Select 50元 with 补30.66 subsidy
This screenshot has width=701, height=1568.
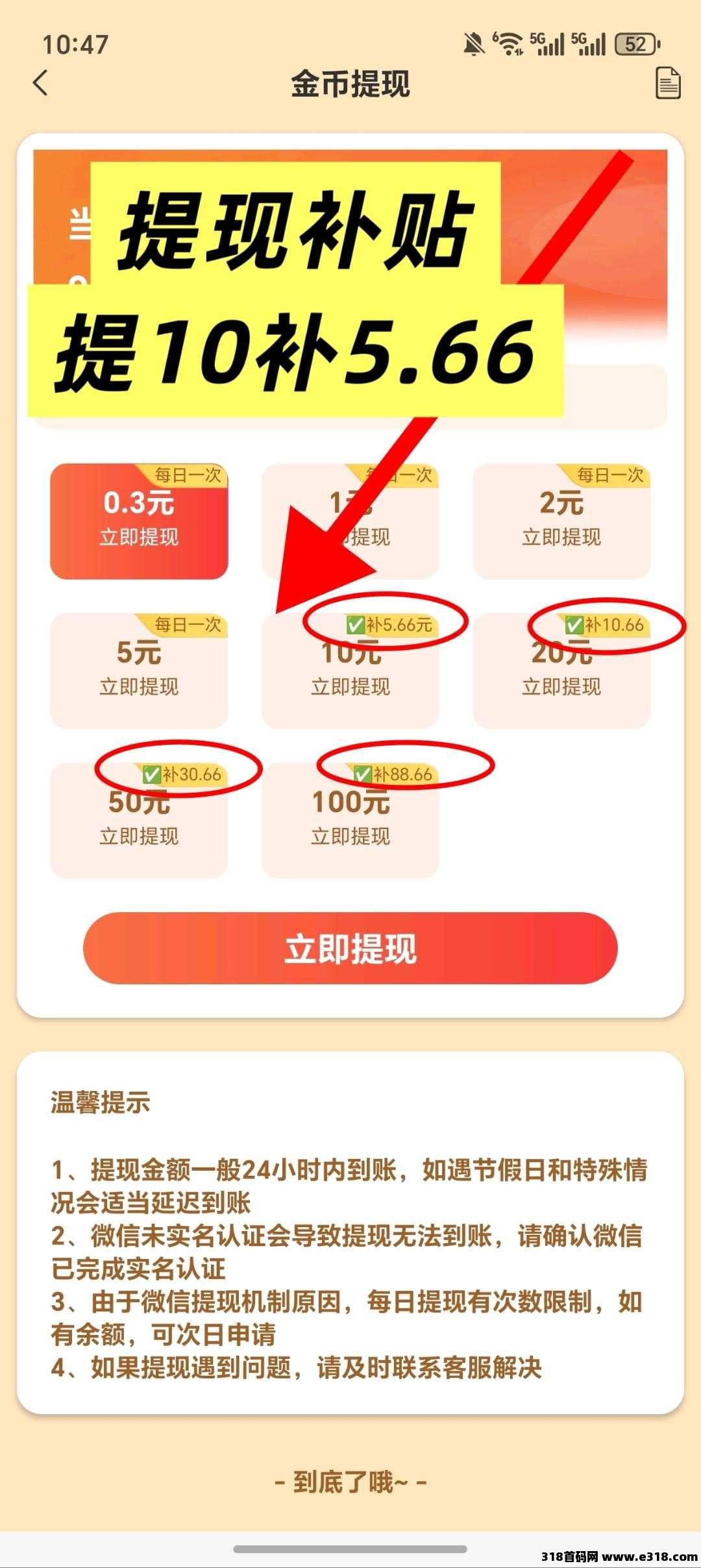(139, 821)
